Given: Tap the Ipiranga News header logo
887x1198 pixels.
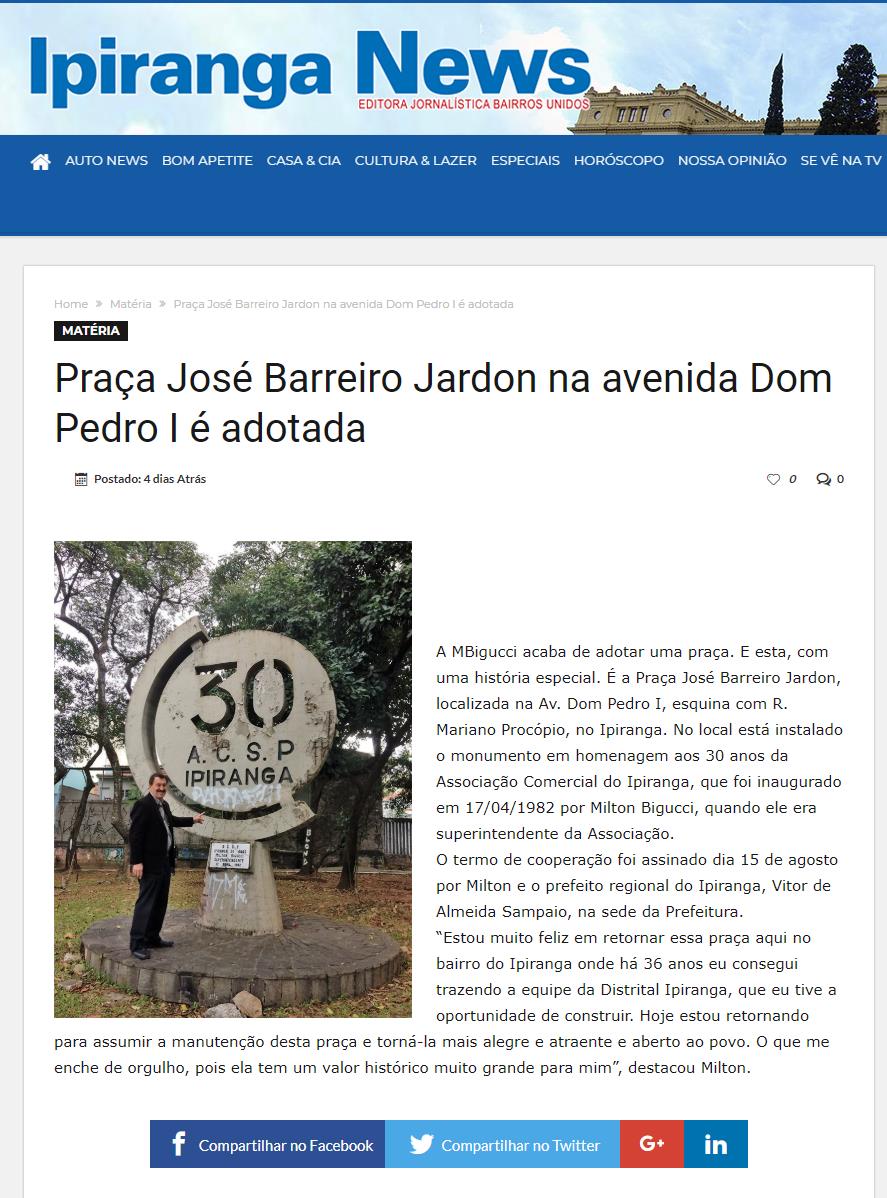Looking at the screenshot, I should (x=310, y=70).
